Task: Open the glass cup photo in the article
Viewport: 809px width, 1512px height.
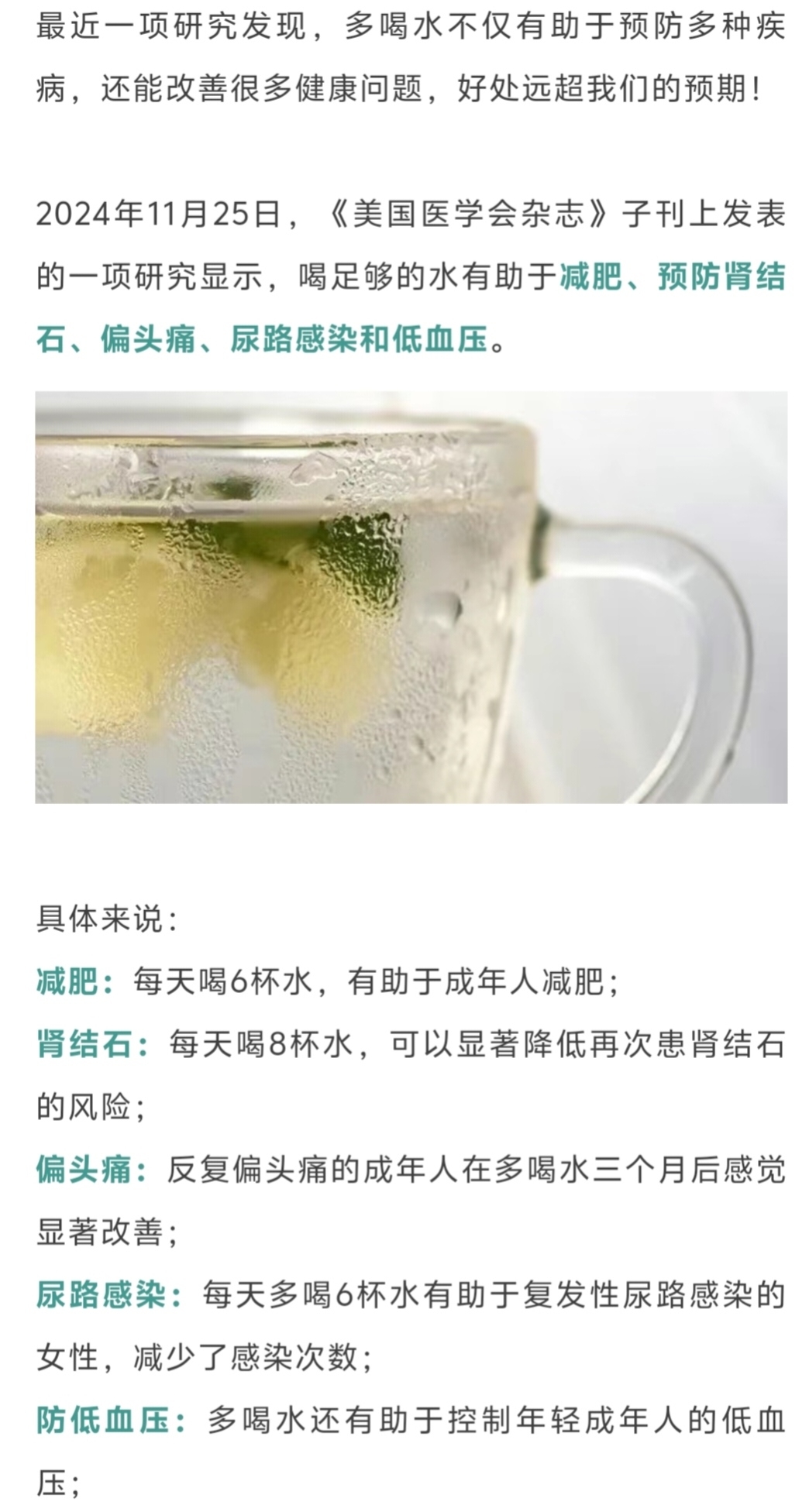Action: coord(411,596)
